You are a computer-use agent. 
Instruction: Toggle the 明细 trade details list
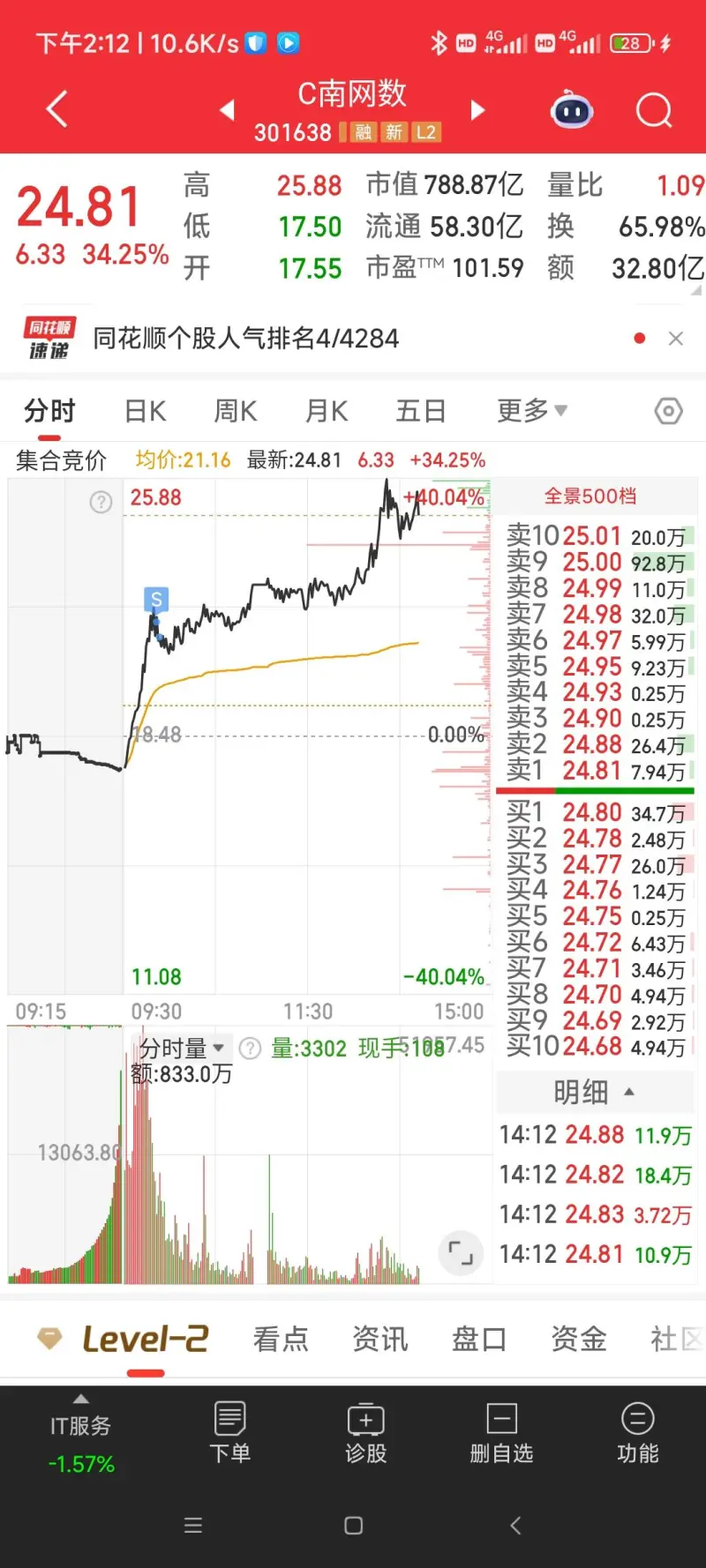tap(594, 1093)
